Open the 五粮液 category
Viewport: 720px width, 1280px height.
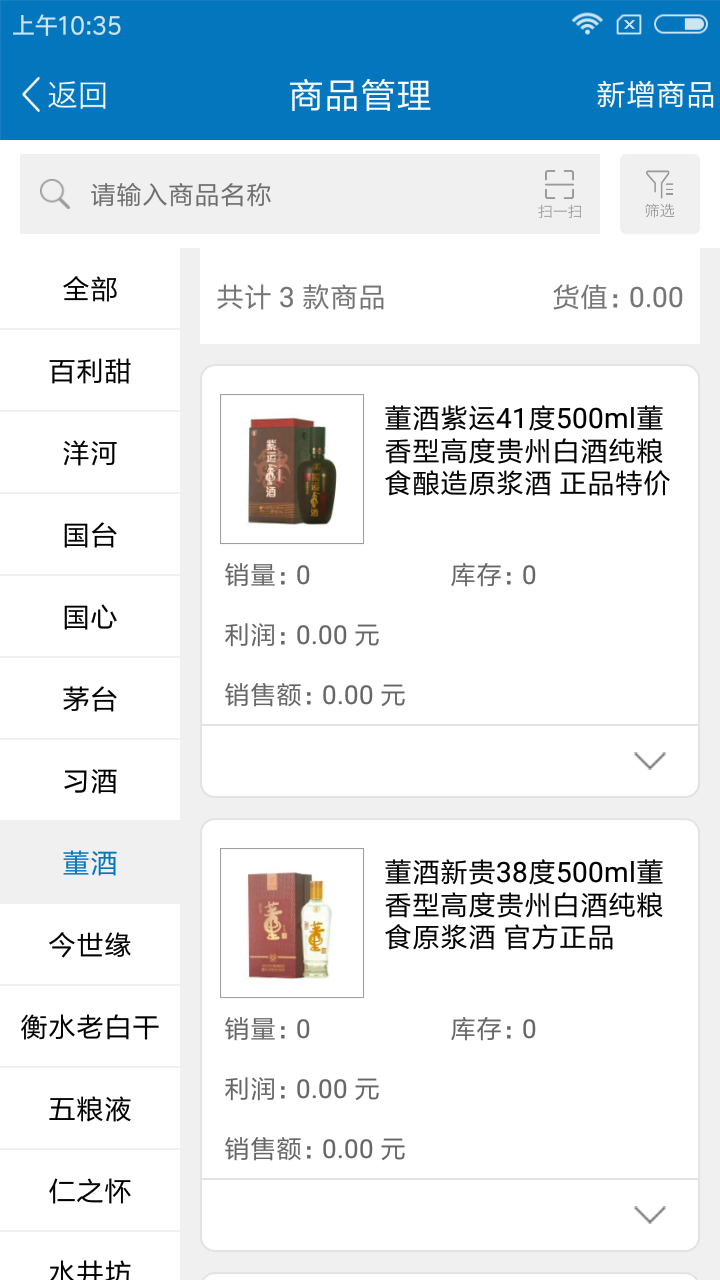90,1109
